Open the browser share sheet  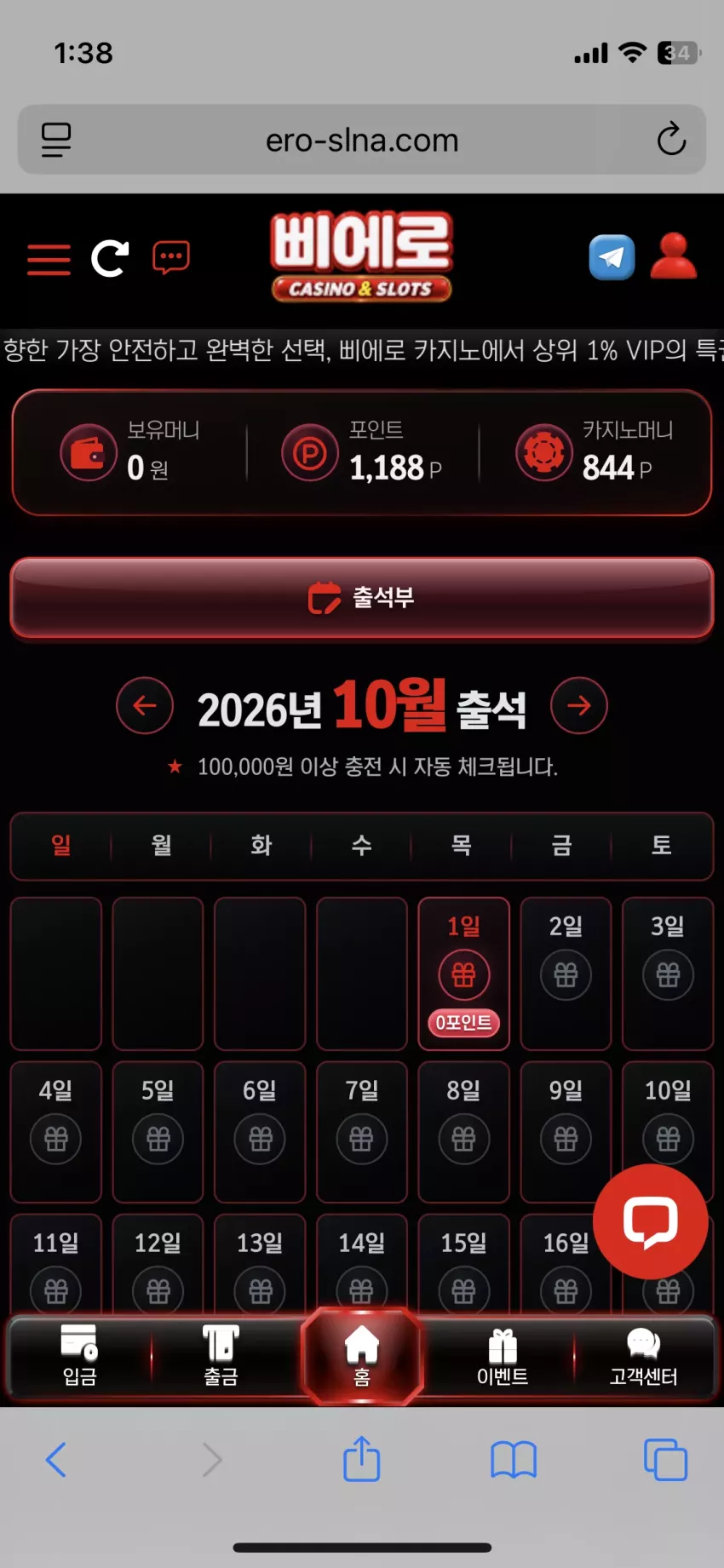(362, 1458)
